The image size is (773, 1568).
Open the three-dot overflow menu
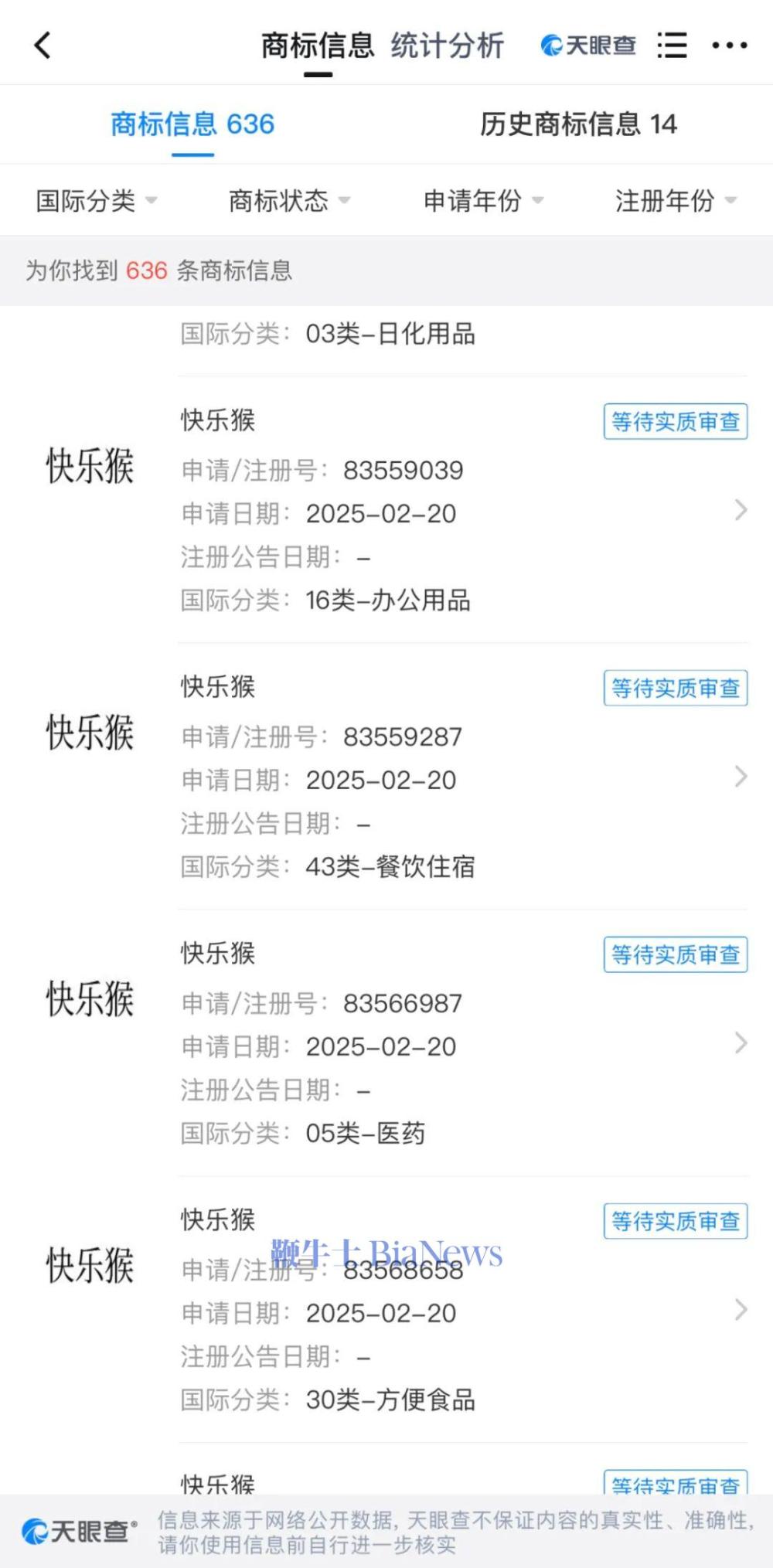[x=729, y=46]
